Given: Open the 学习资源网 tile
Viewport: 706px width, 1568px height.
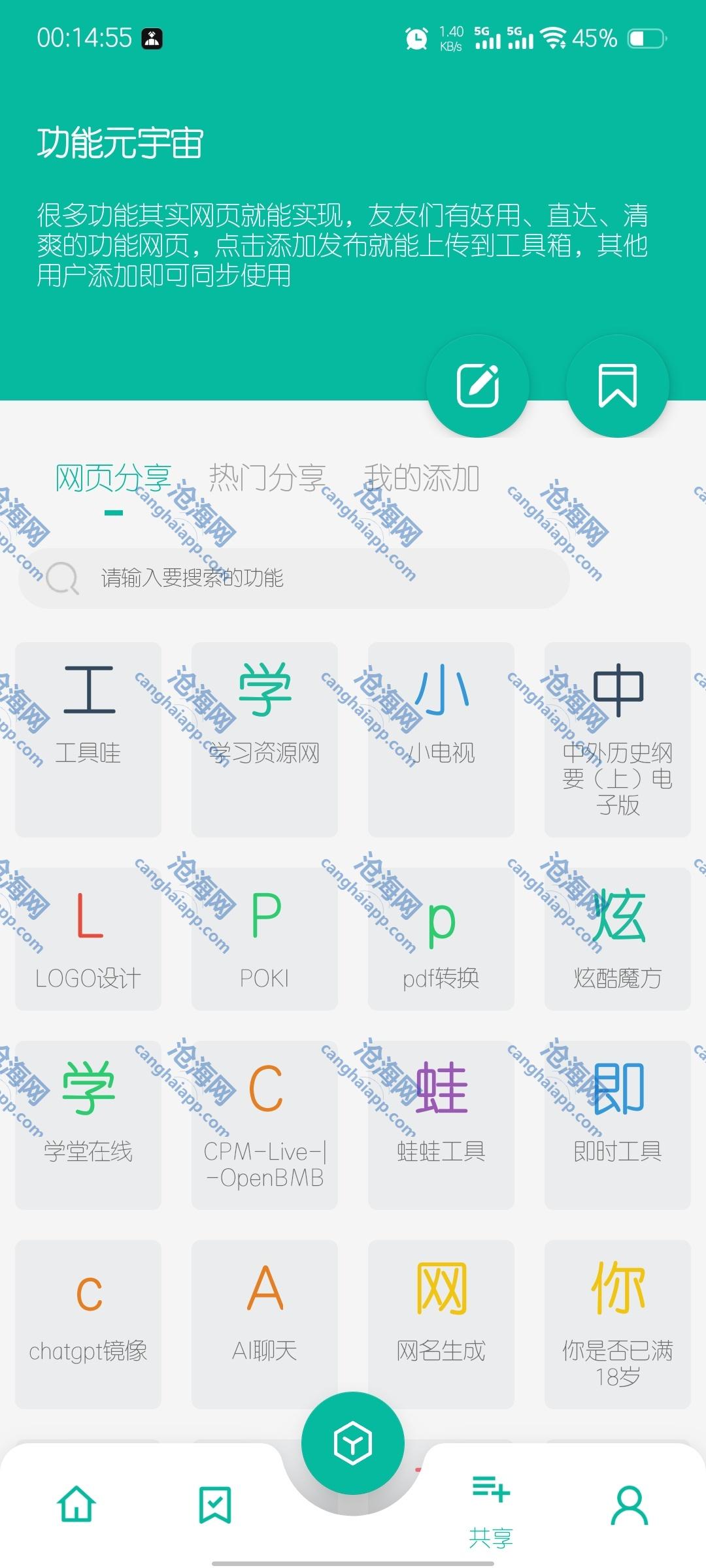Looking at the screenshot, I should [x=265, y=738].
